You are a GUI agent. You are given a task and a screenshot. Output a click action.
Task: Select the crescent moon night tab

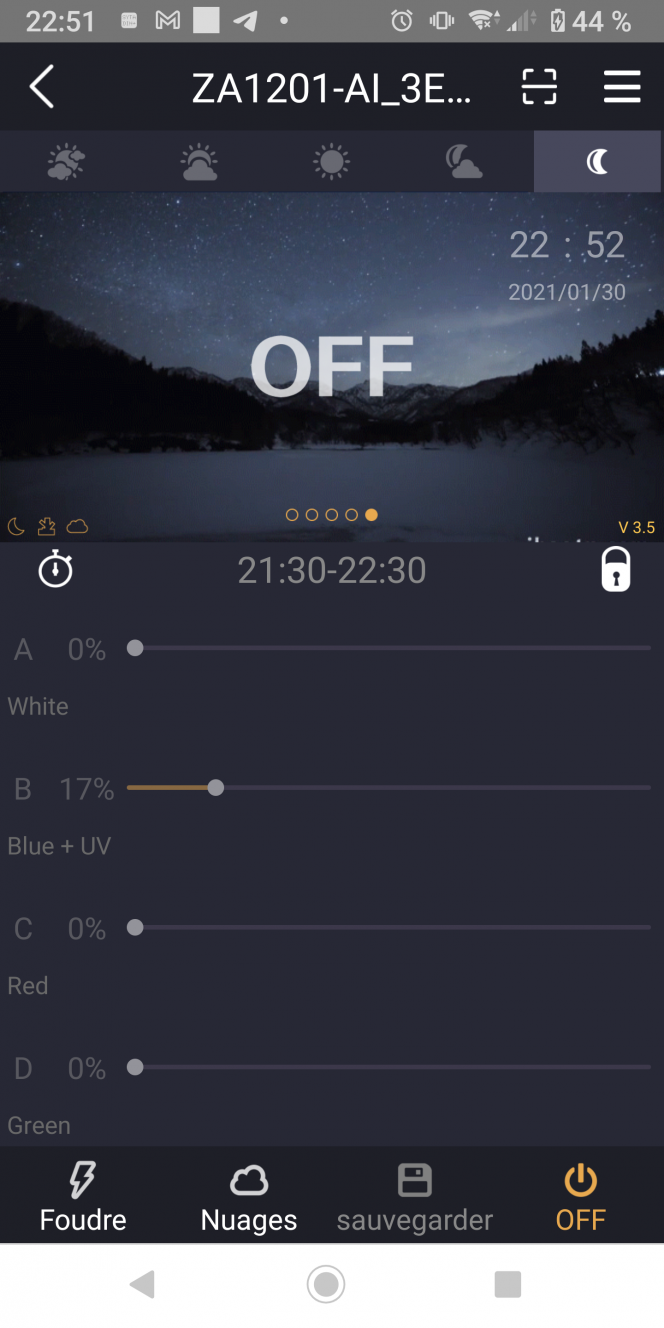tap(597, 161)
